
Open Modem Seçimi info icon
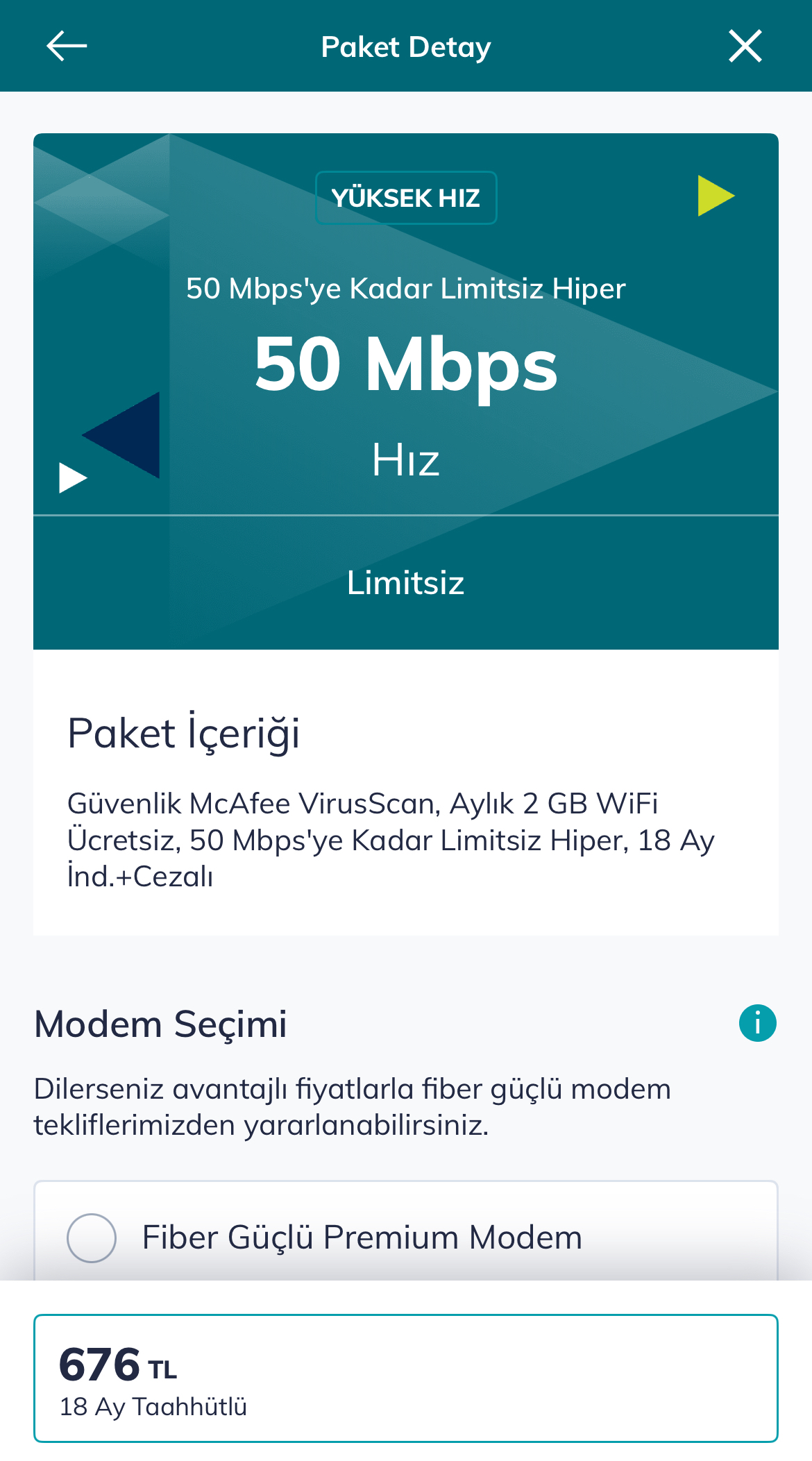coord(757,1023)
